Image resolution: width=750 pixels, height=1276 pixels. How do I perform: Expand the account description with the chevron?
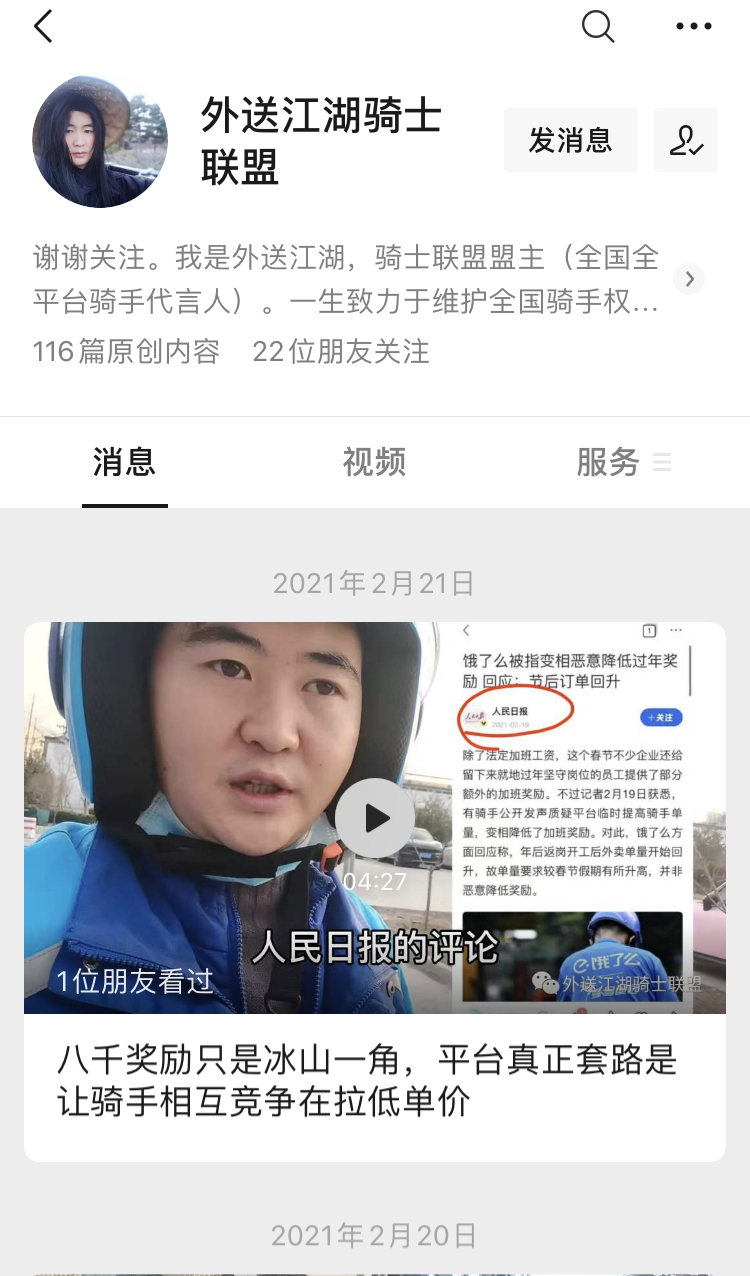tap(689, 279)
